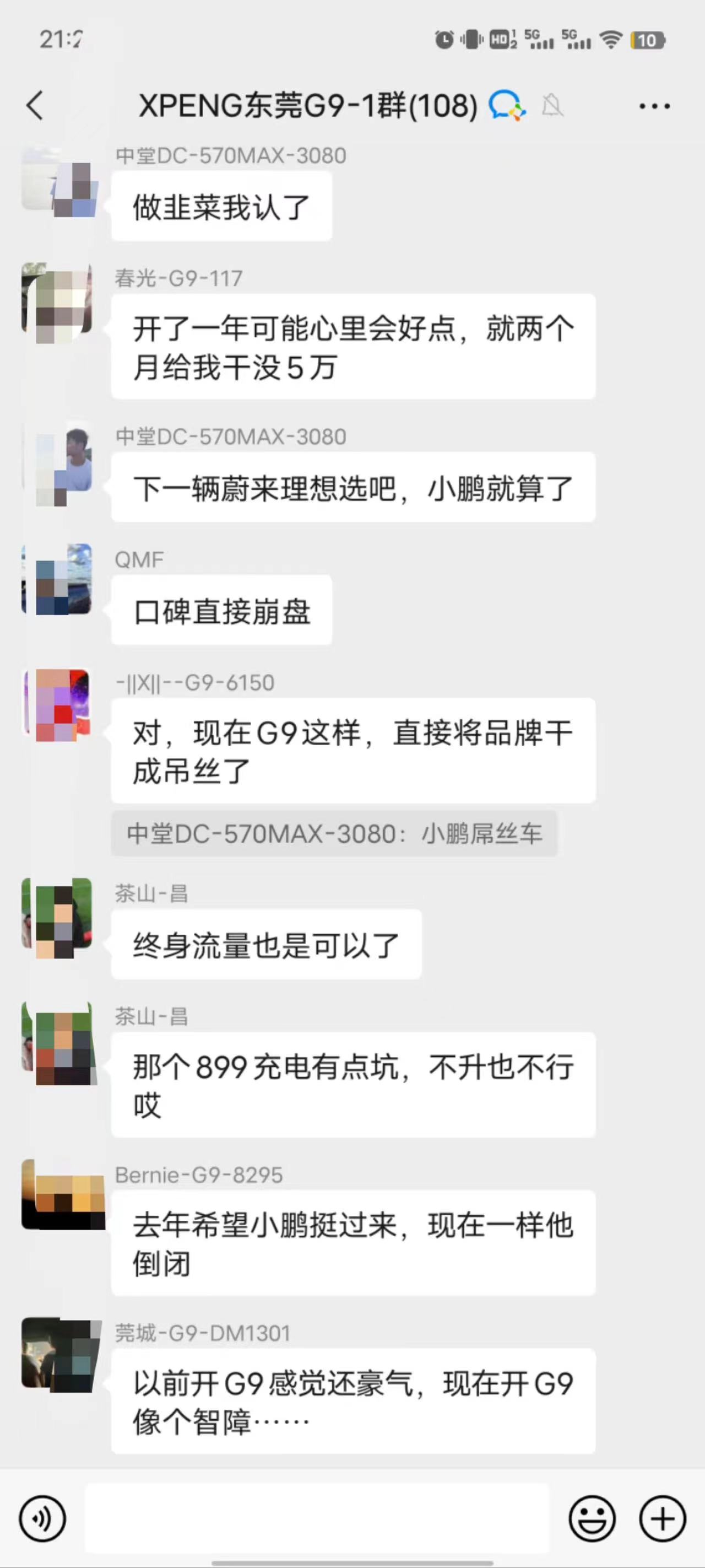This screenshot has height=1568, width=705.
Task: Focus the message text field
Action: (316, 1518)
